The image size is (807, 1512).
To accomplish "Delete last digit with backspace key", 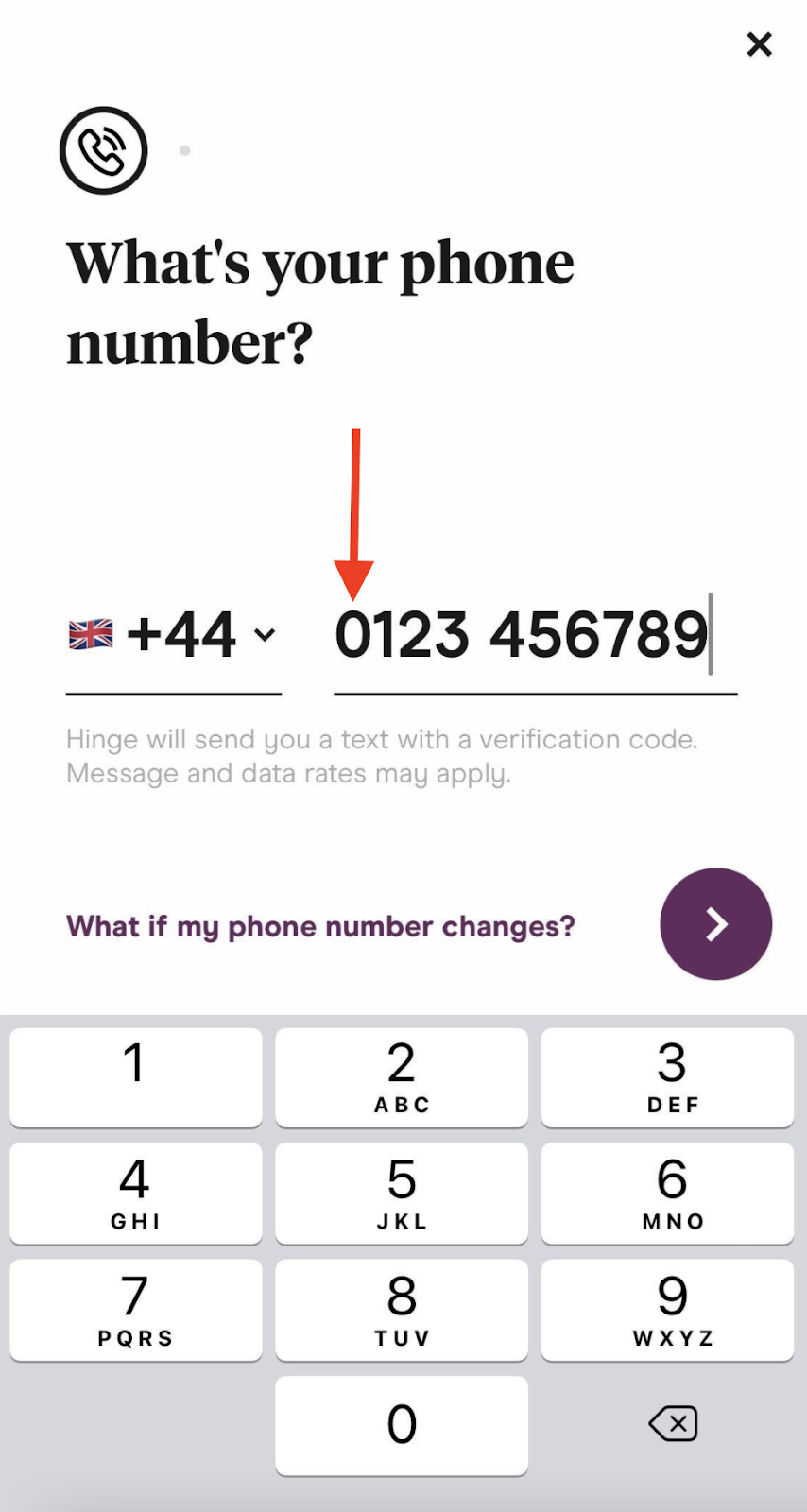I will pyautogui.click(x=673, y=1423).
